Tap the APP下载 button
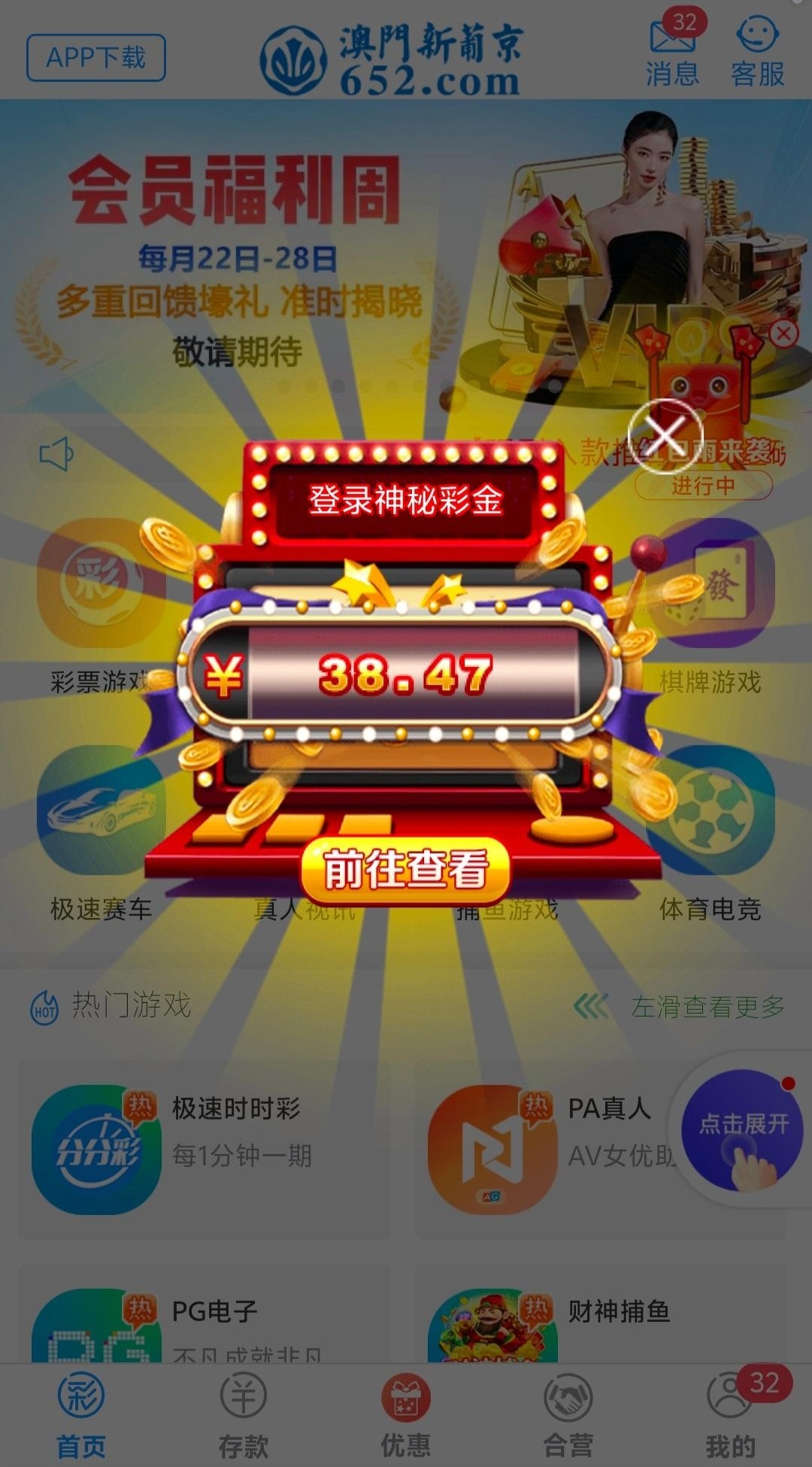The image size is (812, 1467). pyautogui.click(x=95, y=58)
